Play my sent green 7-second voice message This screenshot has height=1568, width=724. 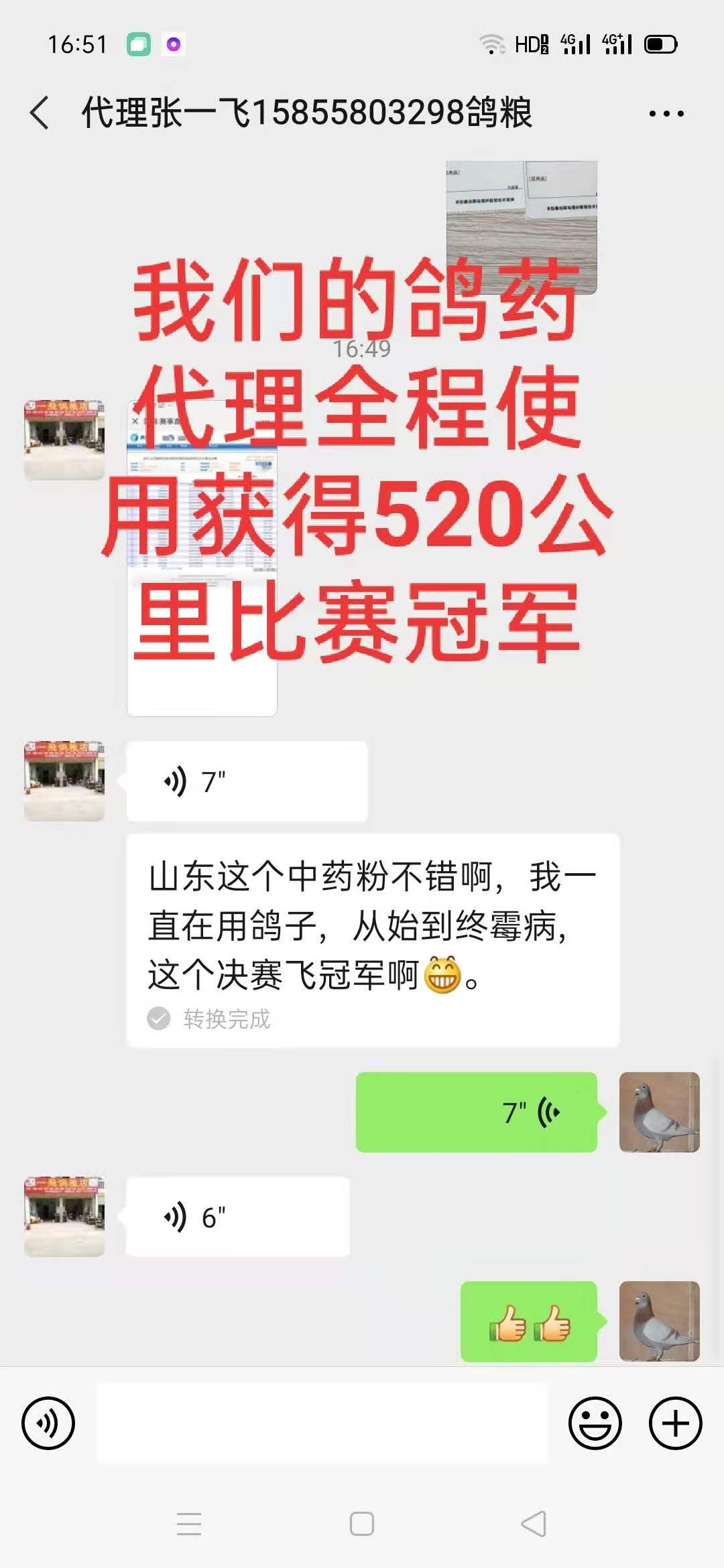click(476, 1112)
